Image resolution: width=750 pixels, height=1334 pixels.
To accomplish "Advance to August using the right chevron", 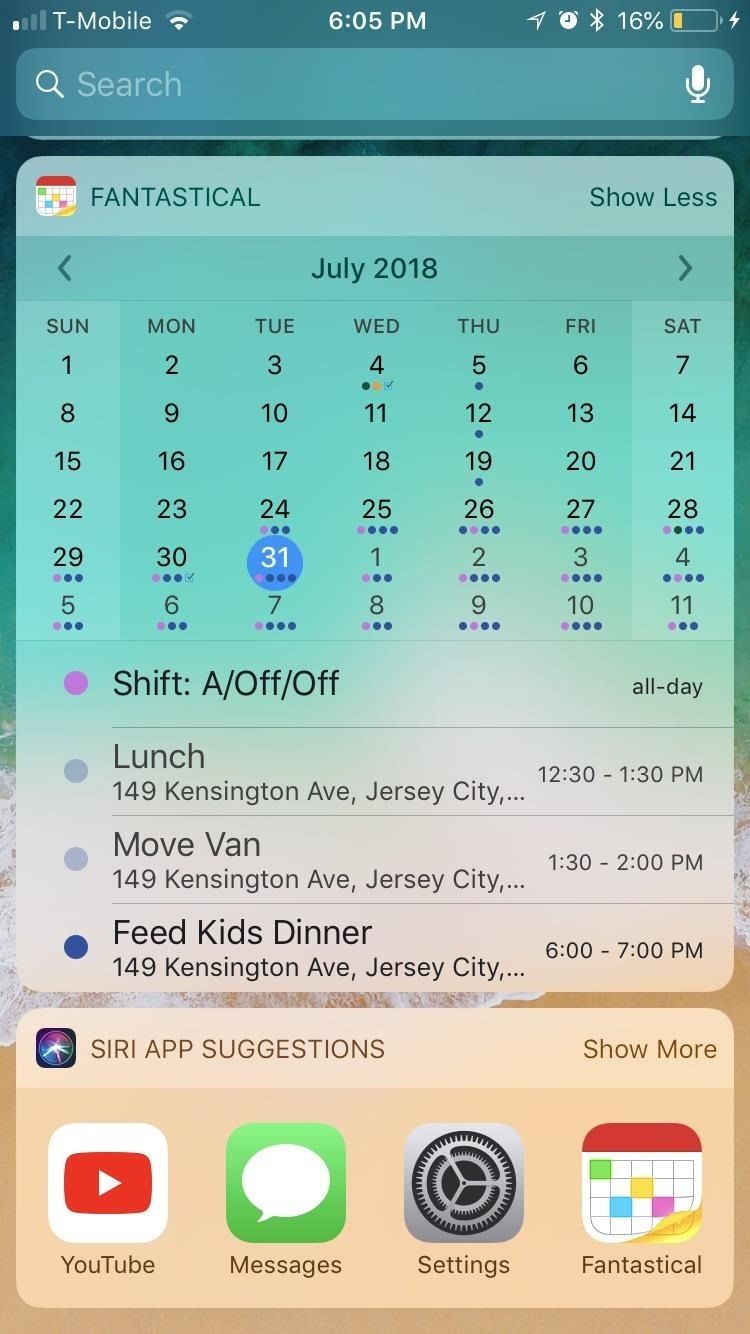I will 685,268.
